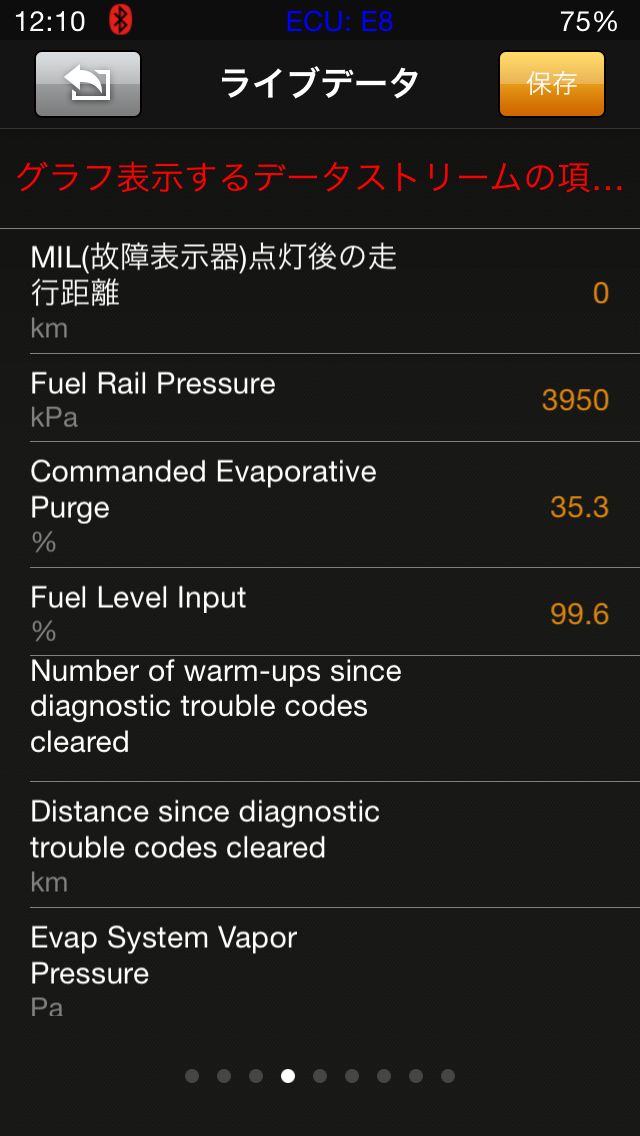Select the Fuel Rail Pressure row
The image size is (640, 1136).
coord(320,398)
